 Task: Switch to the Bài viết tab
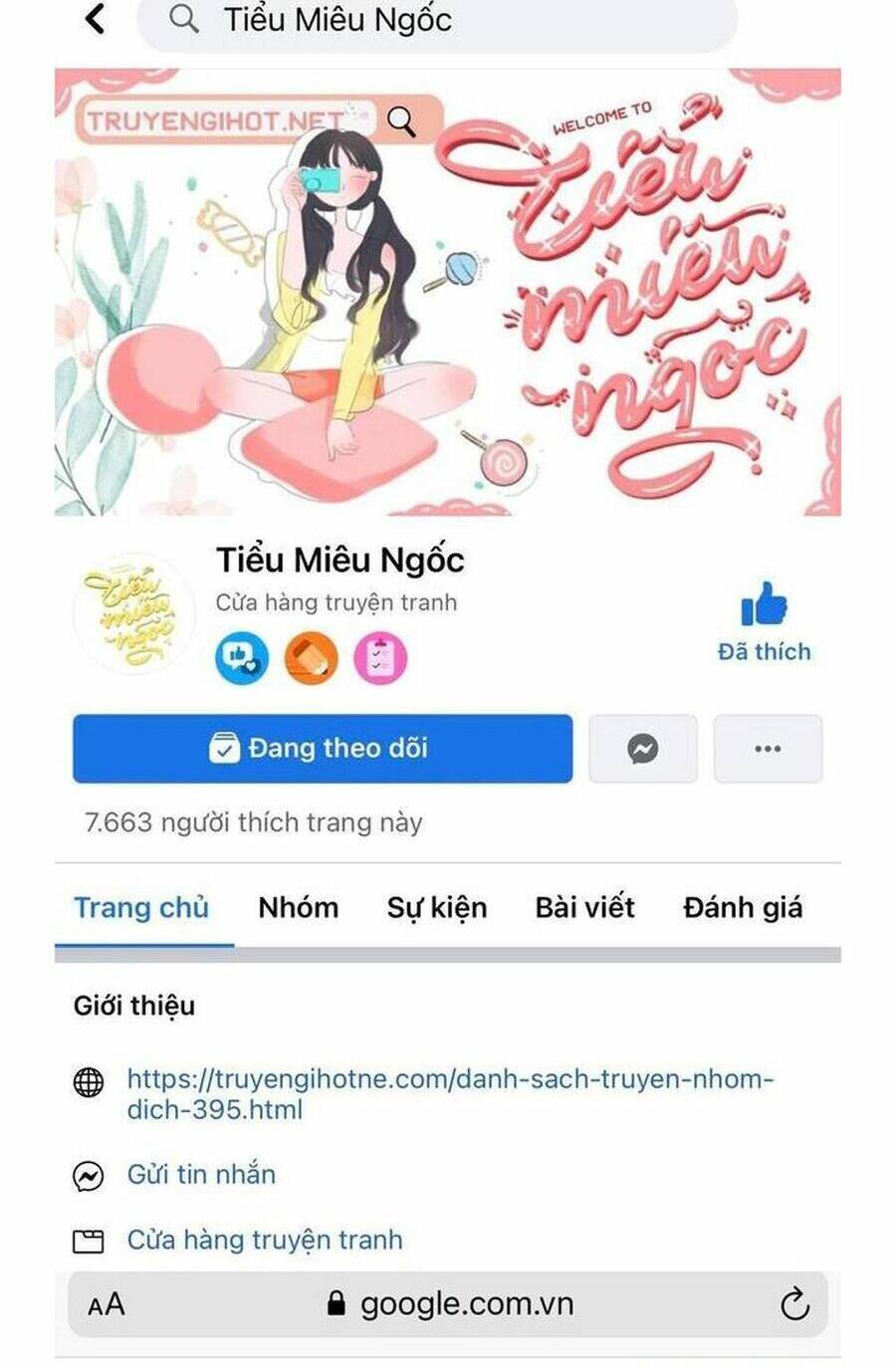click(x=584, y=907)
